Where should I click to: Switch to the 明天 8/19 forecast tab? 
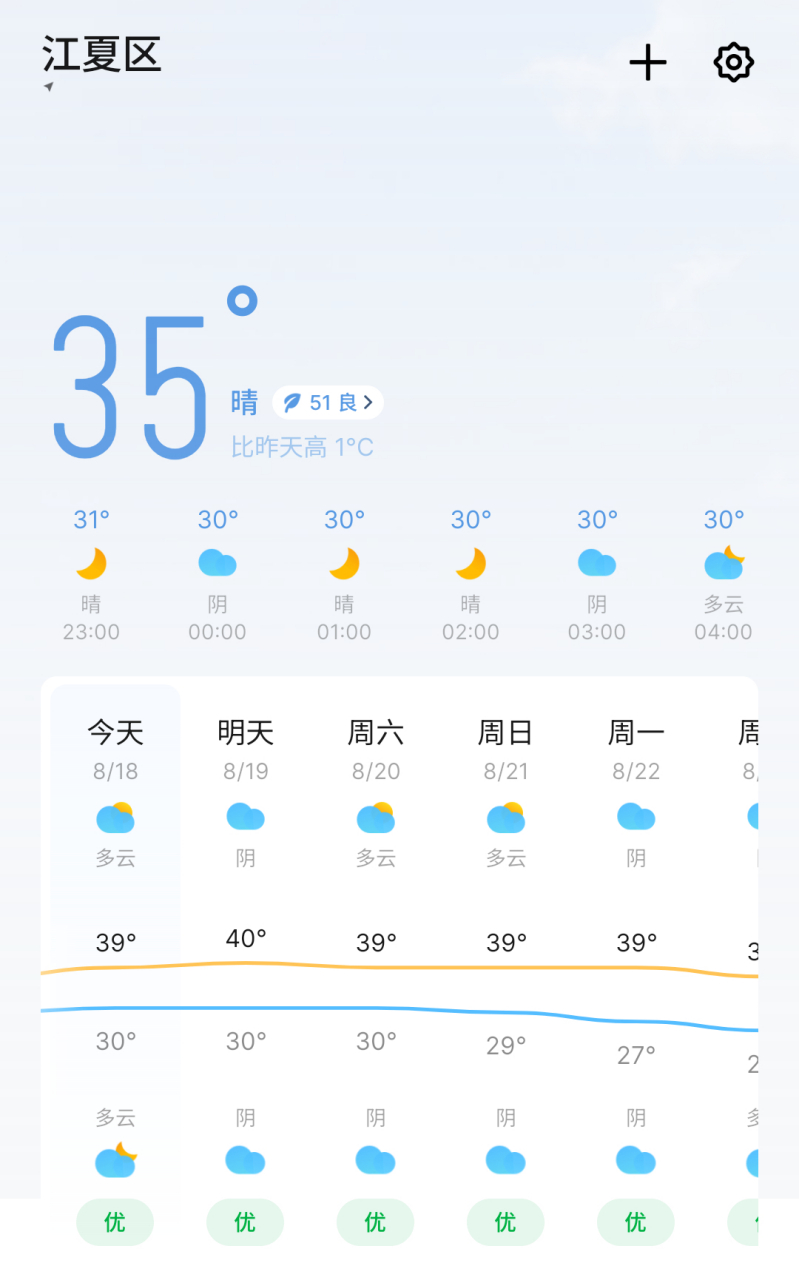click(245, 733)
